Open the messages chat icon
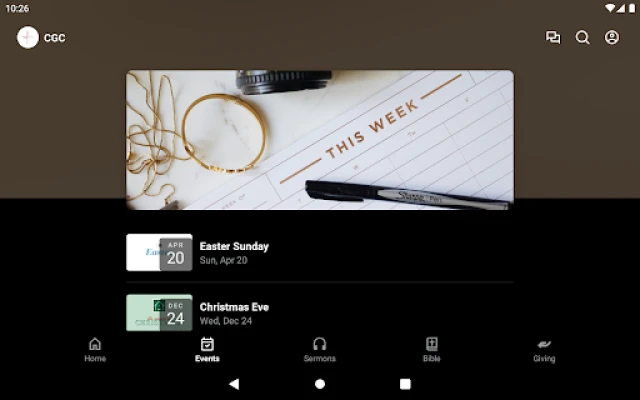This screenshot has width=640, height=400. [553, 38]
